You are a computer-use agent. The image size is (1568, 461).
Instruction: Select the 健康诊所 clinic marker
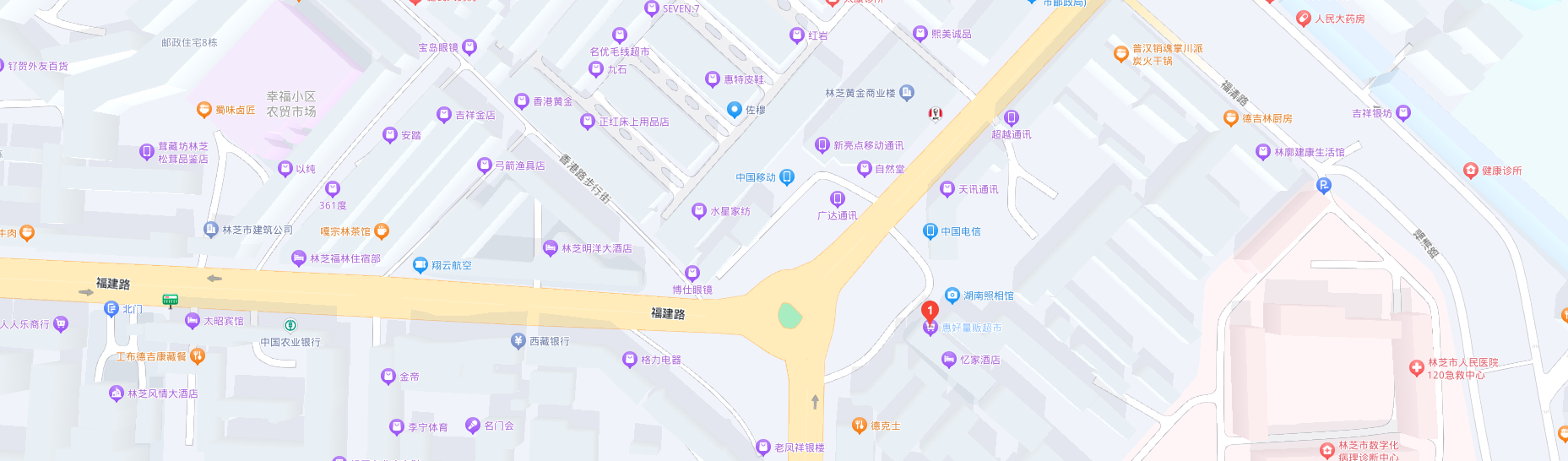click(1471, 171)
